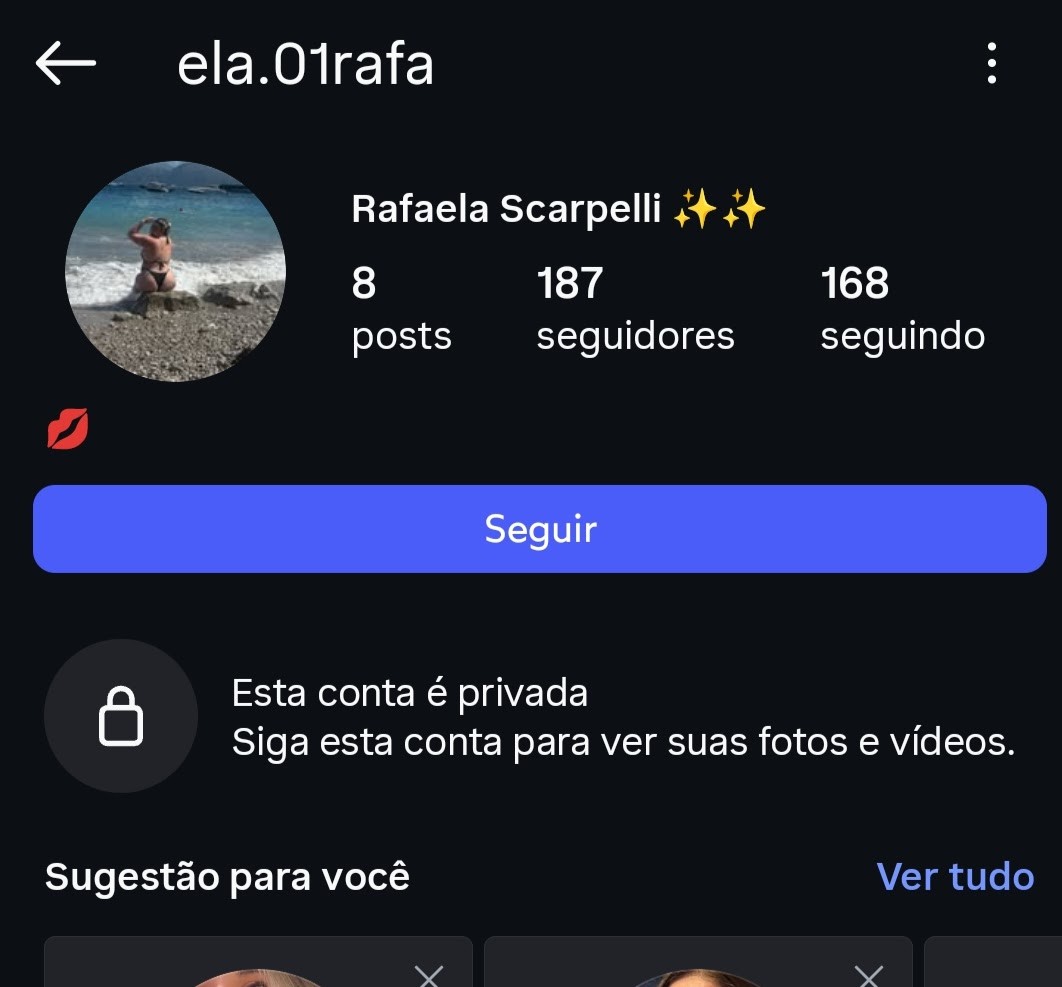Follow this account with Seguir
1062x987 pixels.
pyautogui.click(x=539, y=529)
